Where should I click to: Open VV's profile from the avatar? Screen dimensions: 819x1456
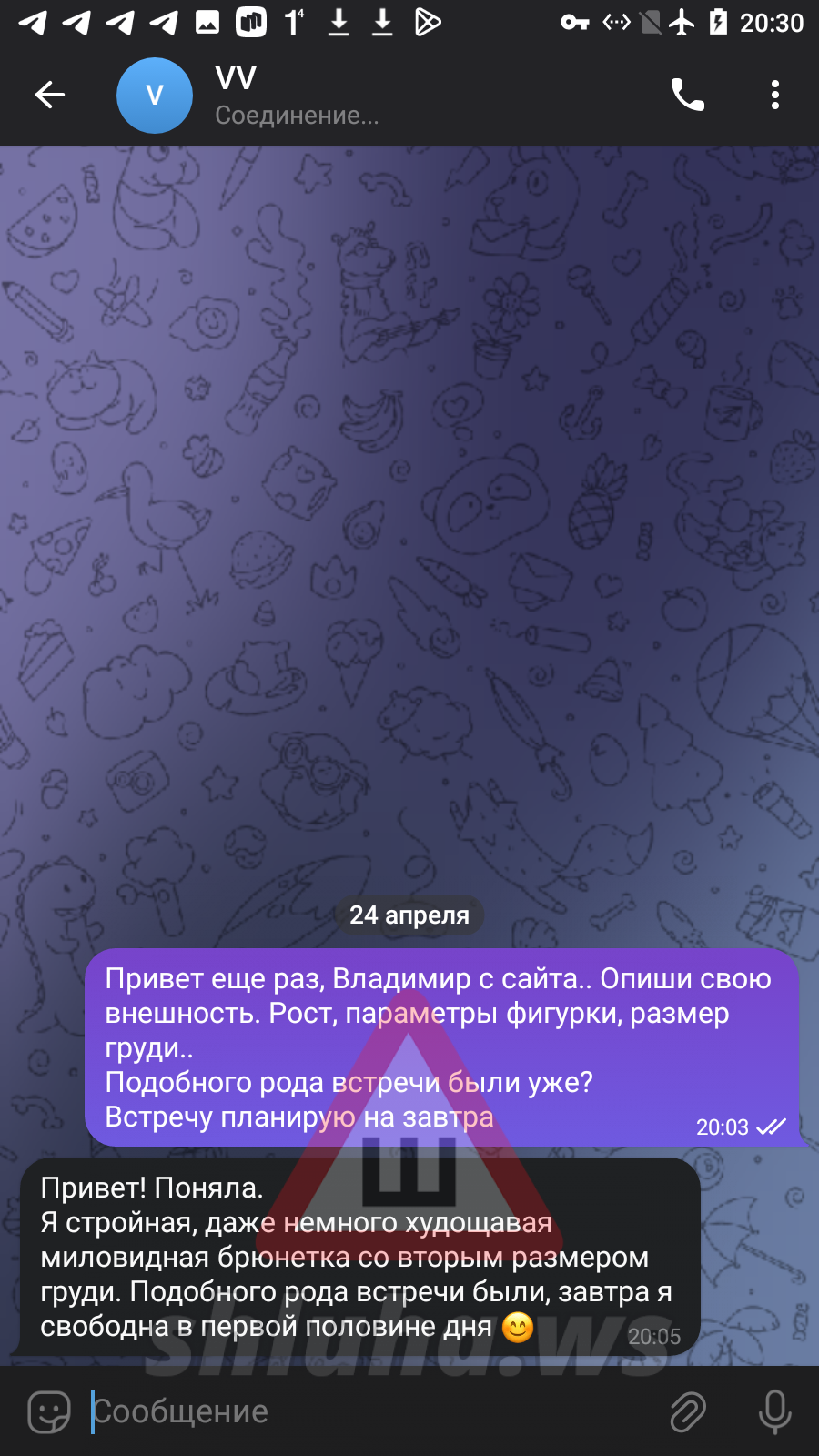[x=155, y=96]
